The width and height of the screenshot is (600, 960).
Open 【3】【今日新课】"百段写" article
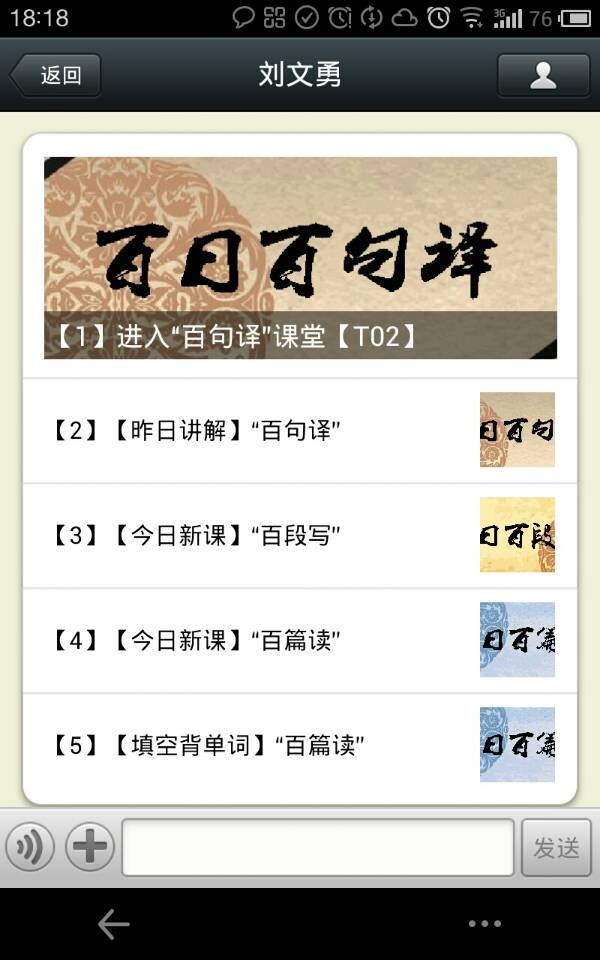(300, 536)
